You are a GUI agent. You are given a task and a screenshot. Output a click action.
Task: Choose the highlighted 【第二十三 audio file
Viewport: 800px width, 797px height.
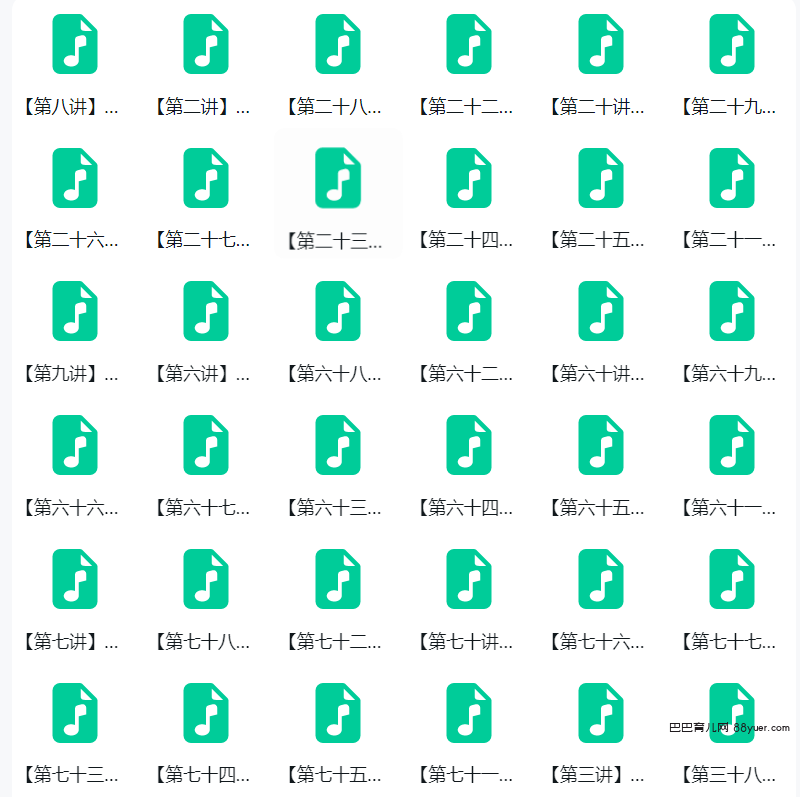(338, 178)
